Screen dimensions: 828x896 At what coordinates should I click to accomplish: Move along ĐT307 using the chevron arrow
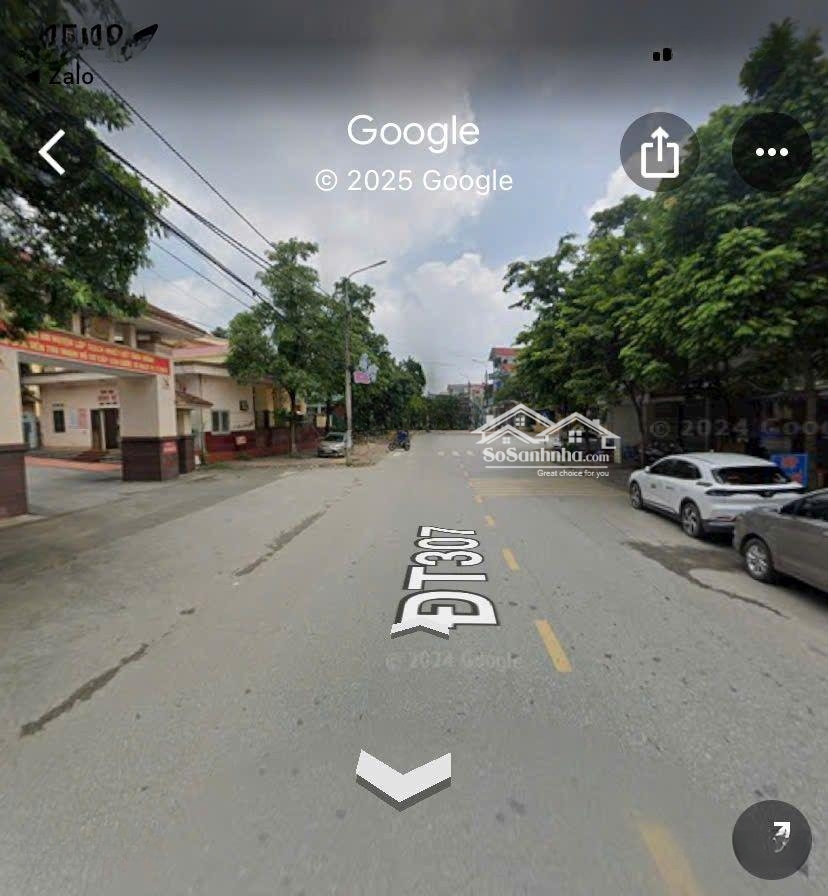pos(403,777)
